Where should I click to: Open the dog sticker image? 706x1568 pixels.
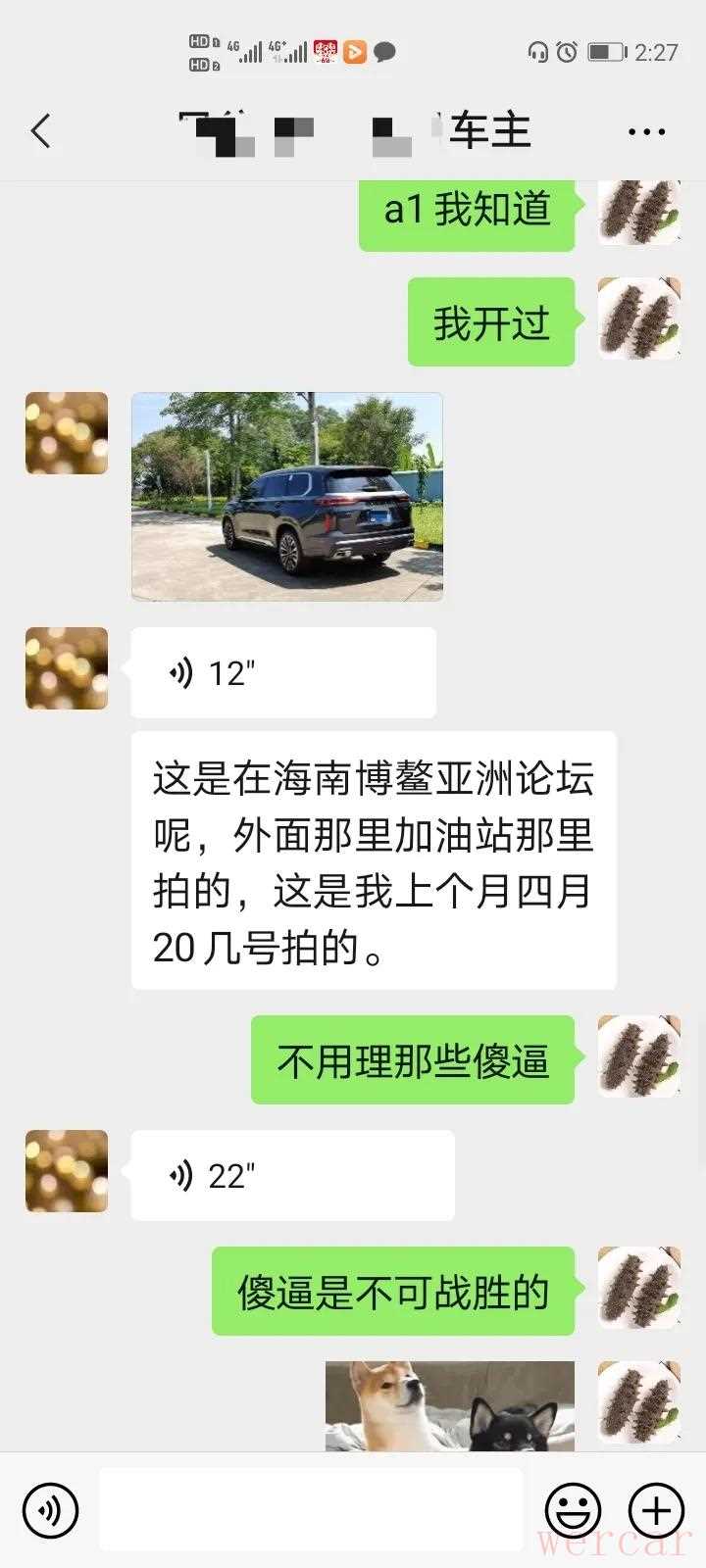click(450, 1406)
